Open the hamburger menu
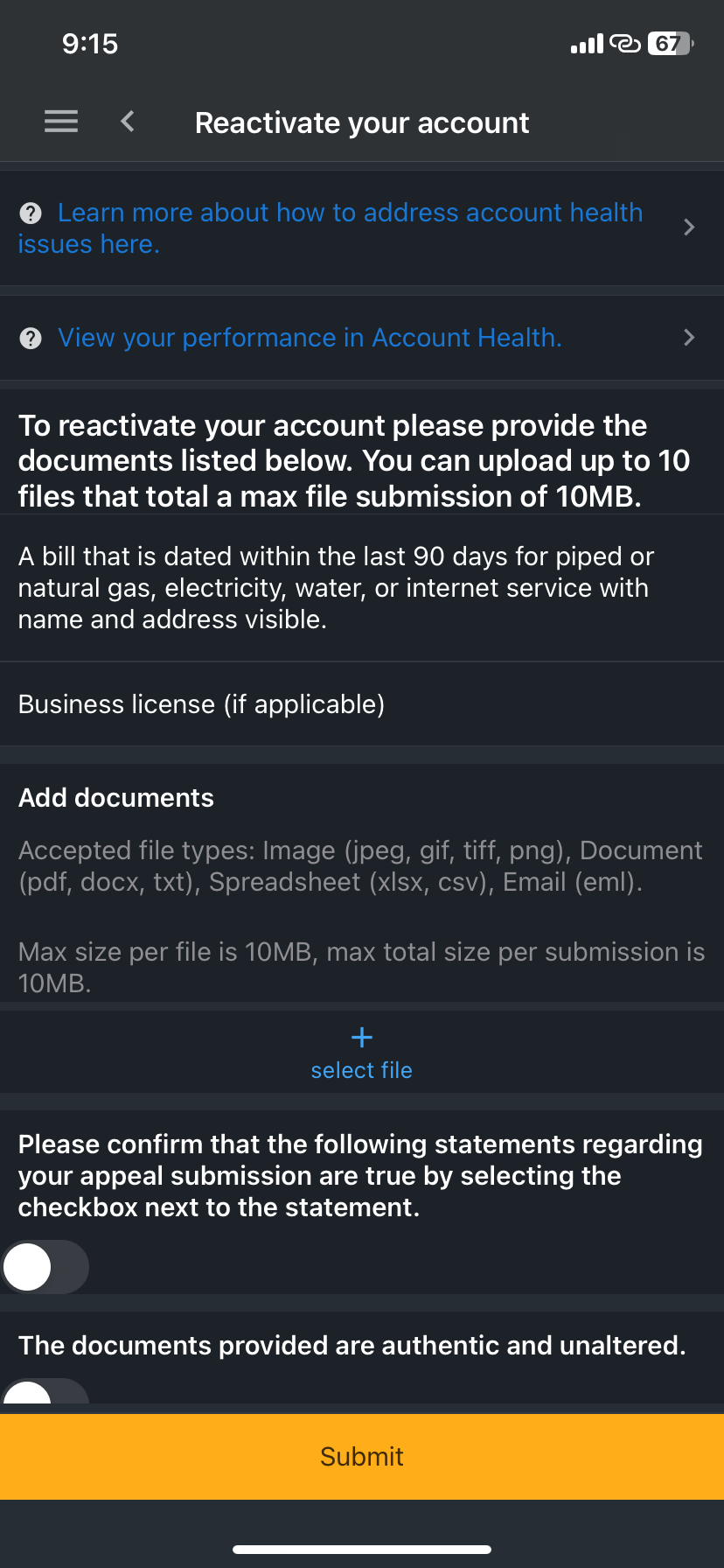The image size is (724, 1568). [61, 122]
